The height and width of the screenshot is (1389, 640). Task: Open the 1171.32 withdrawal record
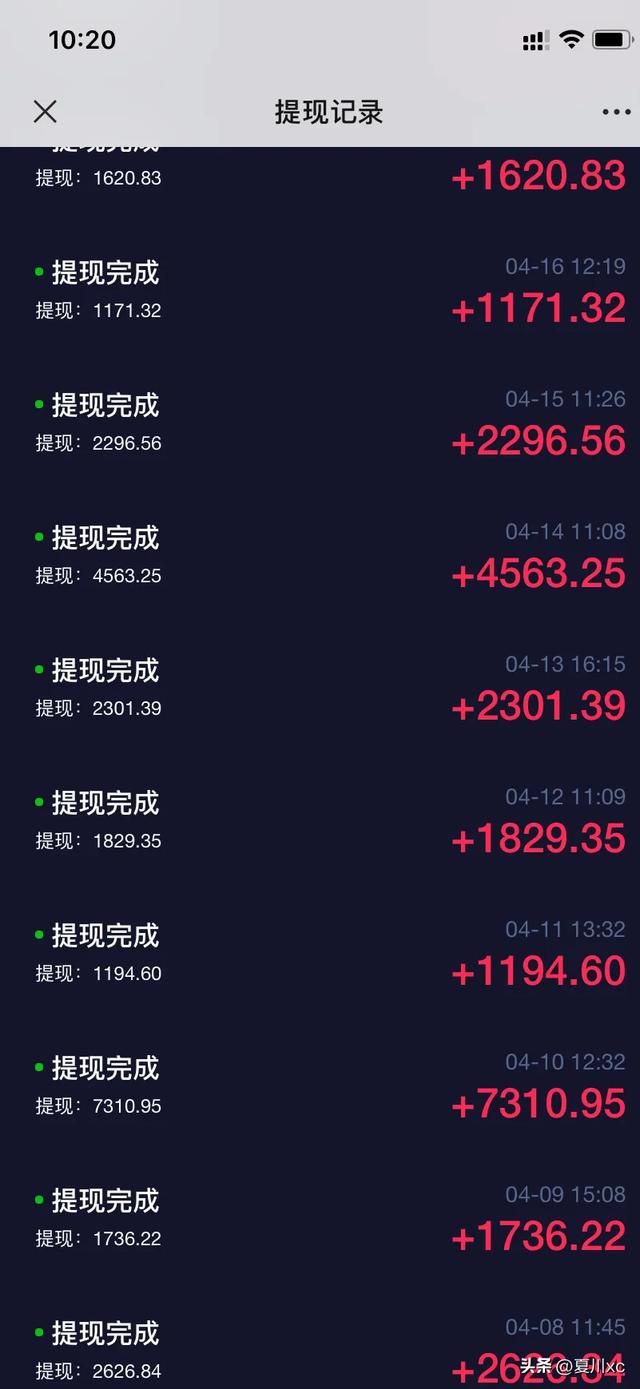point(320,291)
